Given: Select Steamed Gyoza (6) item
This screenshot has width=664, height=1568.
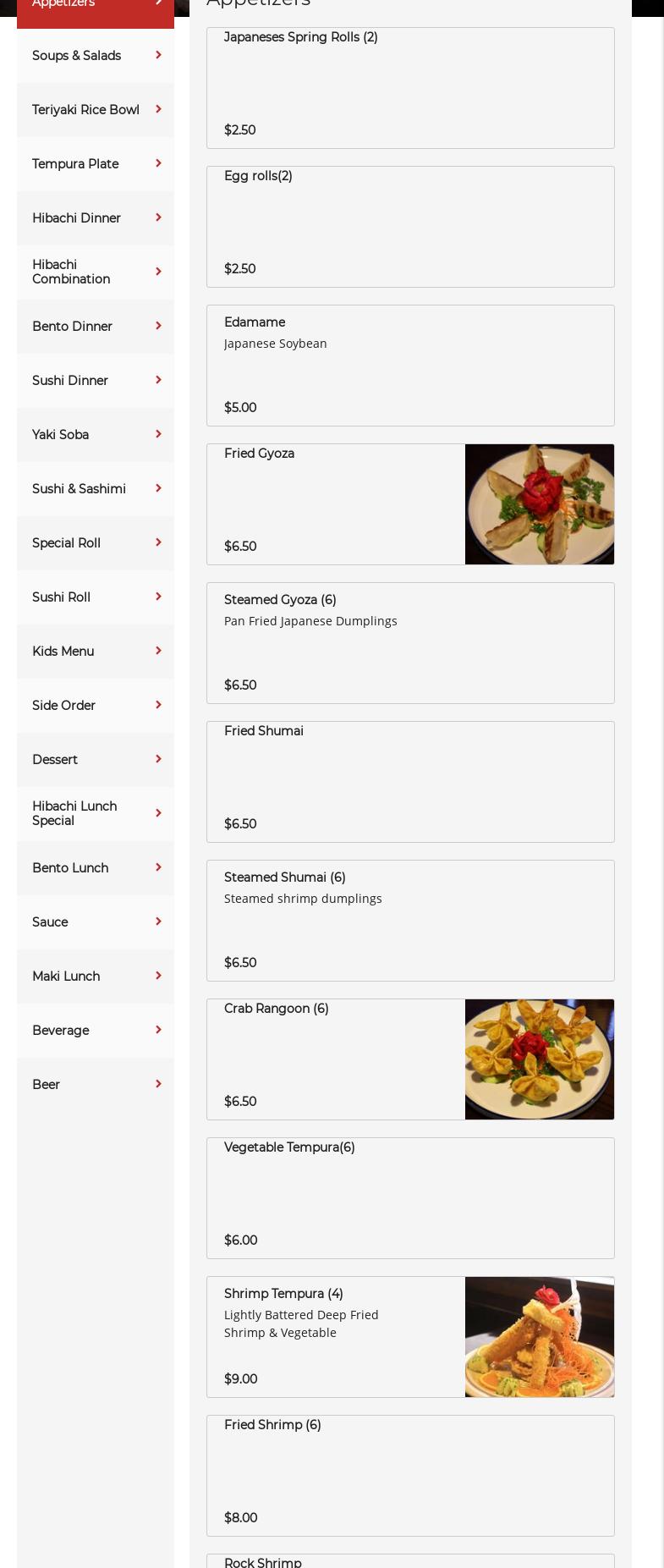Looking at the screenshot, I should [x=409, y=643].
